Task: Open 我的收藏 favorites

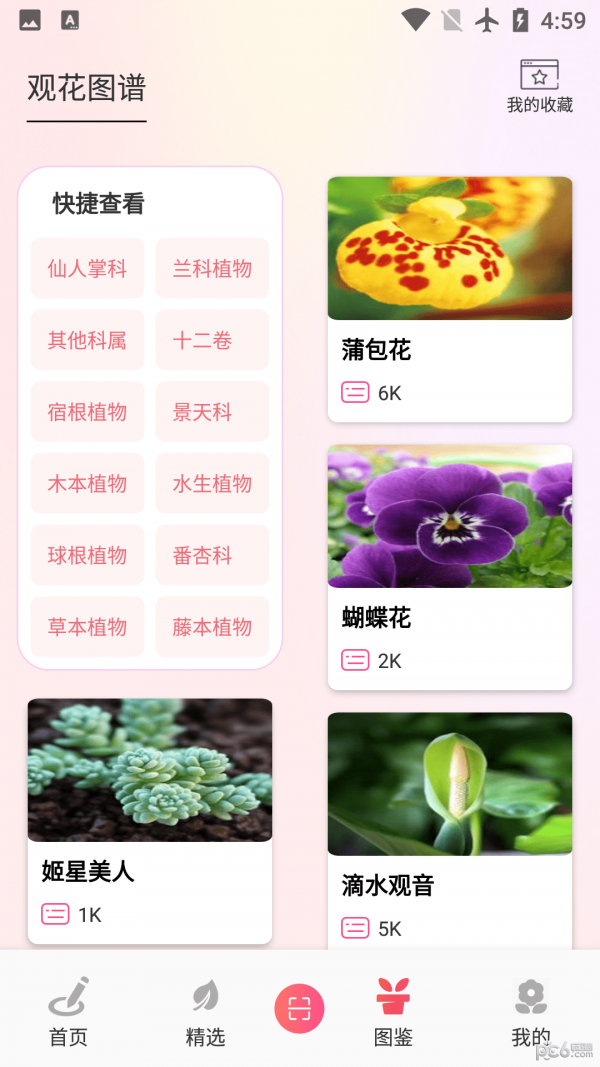Action: point(539,86)
